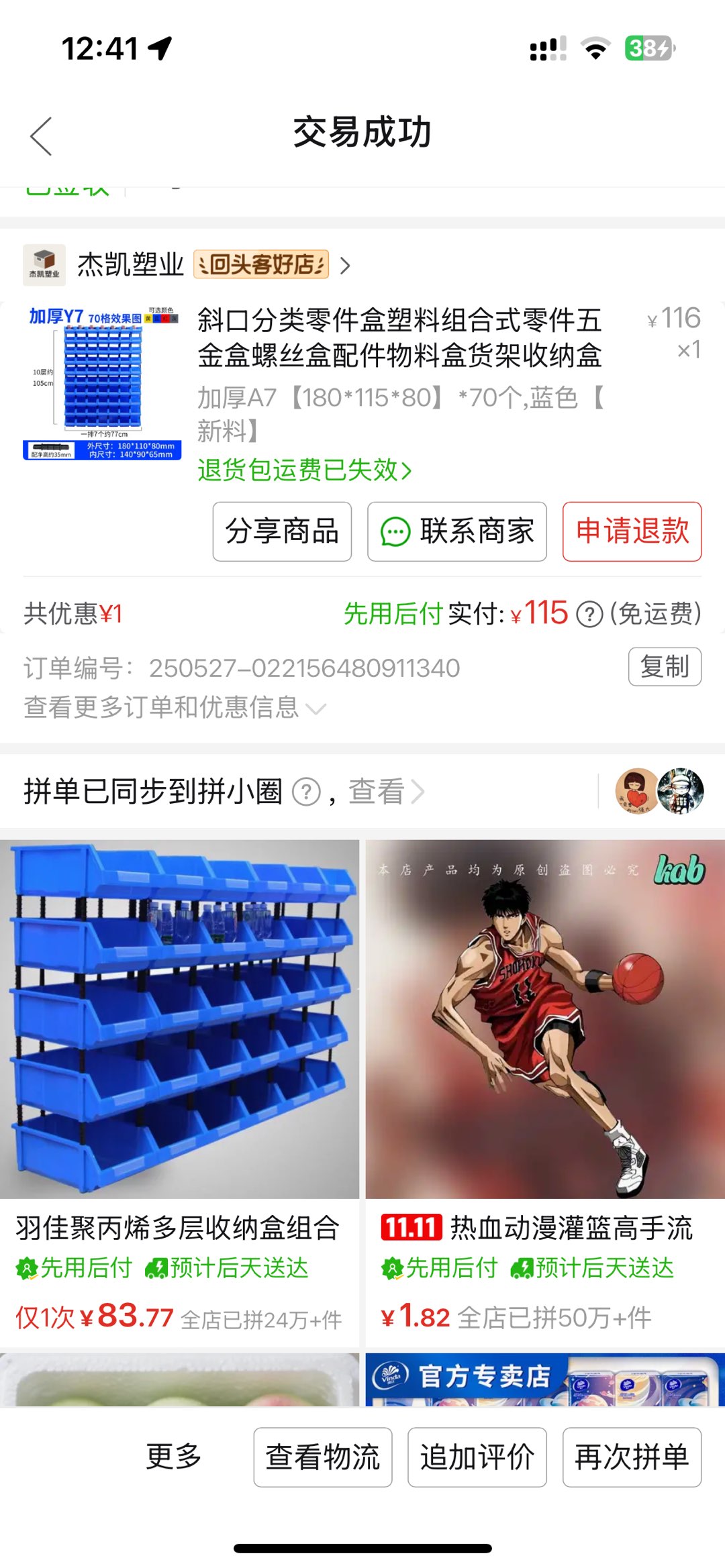Tap the 追加评价 button

click(477, 1457)
